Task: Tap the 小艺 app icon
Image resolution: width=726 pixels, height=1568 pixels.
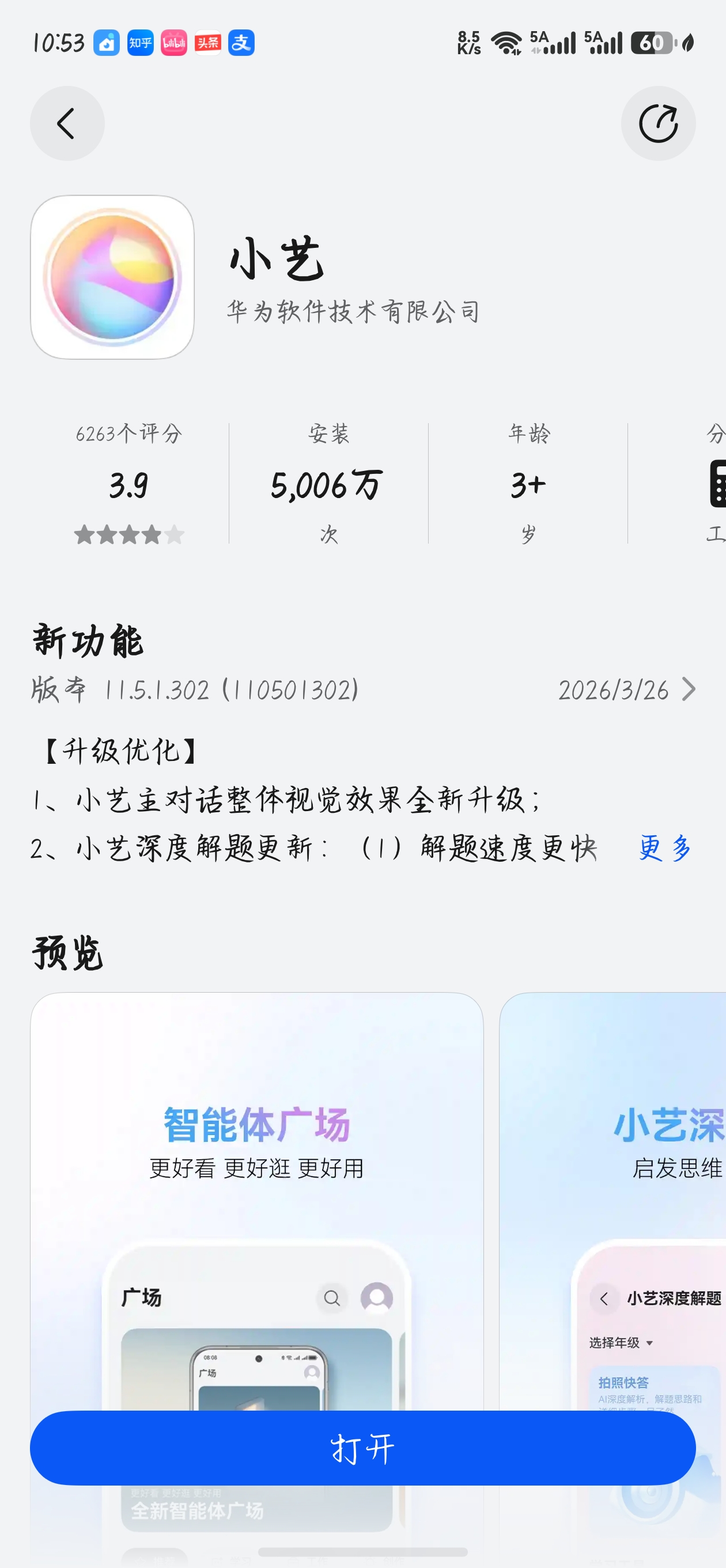Action: (112, 277)
